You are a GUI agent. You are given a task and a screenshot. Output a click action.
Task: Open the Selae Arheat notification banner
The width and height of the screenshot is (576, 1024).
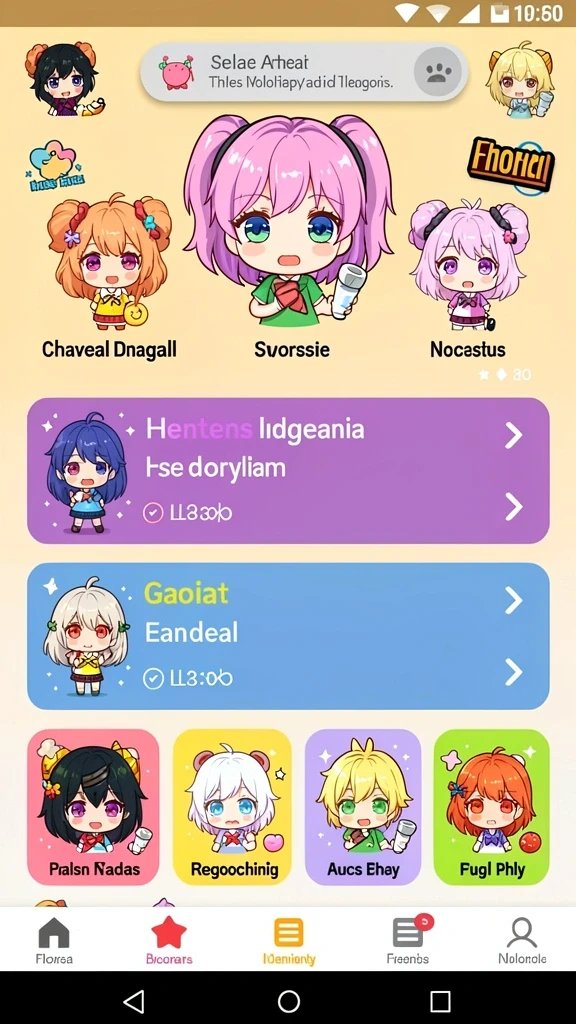(304, 72)
